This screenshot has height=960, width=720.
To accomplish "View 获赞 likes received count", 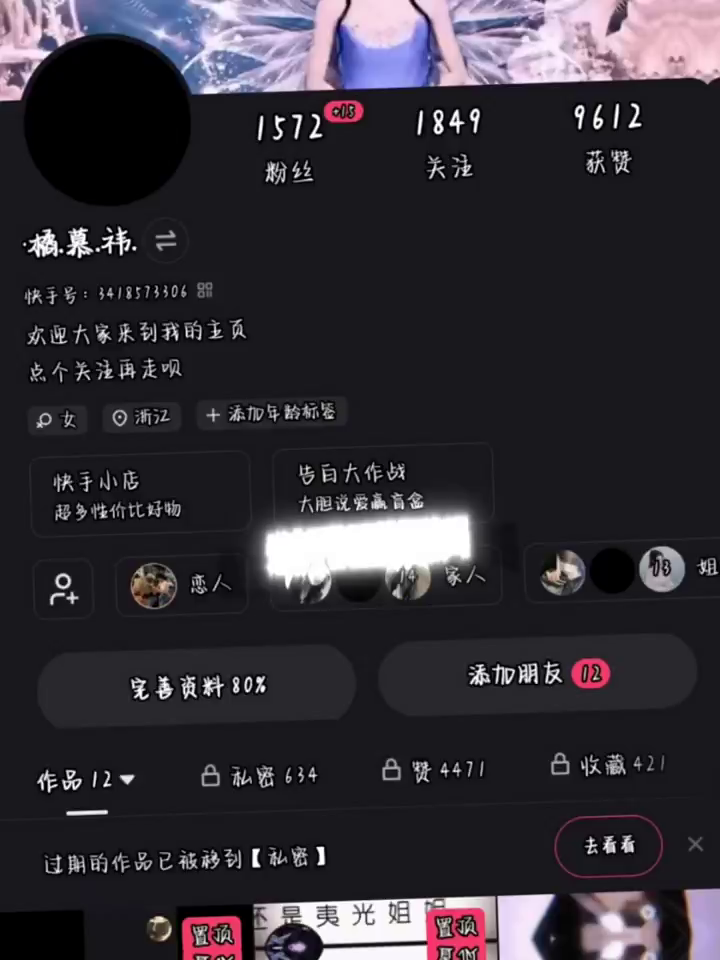I will click(607, 138).
